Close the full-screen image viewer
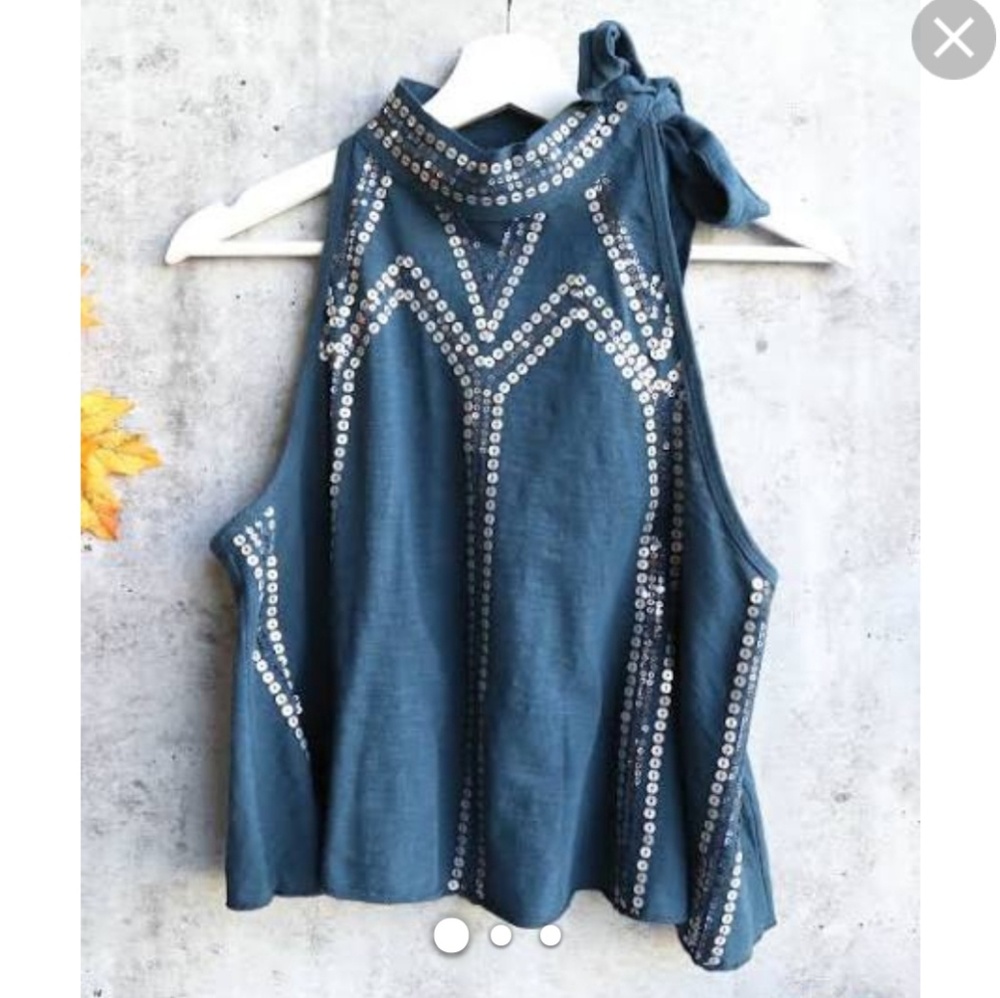 pos(953,39)
